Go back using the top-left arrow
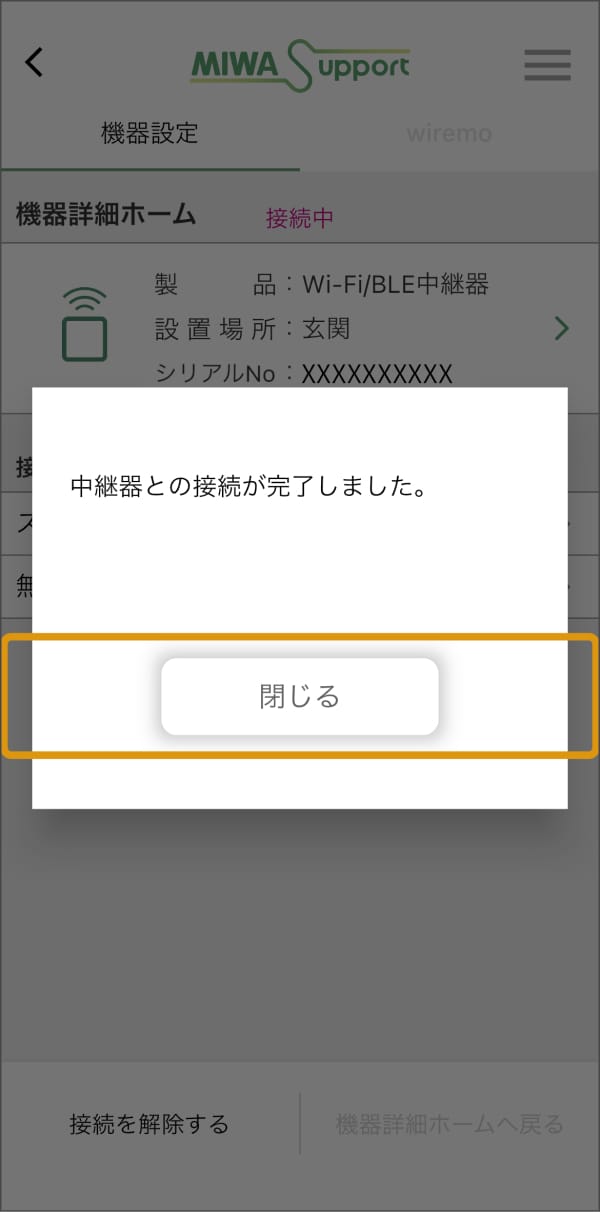This screenshot has width=600, height=1212. click(x=34, y=63)
